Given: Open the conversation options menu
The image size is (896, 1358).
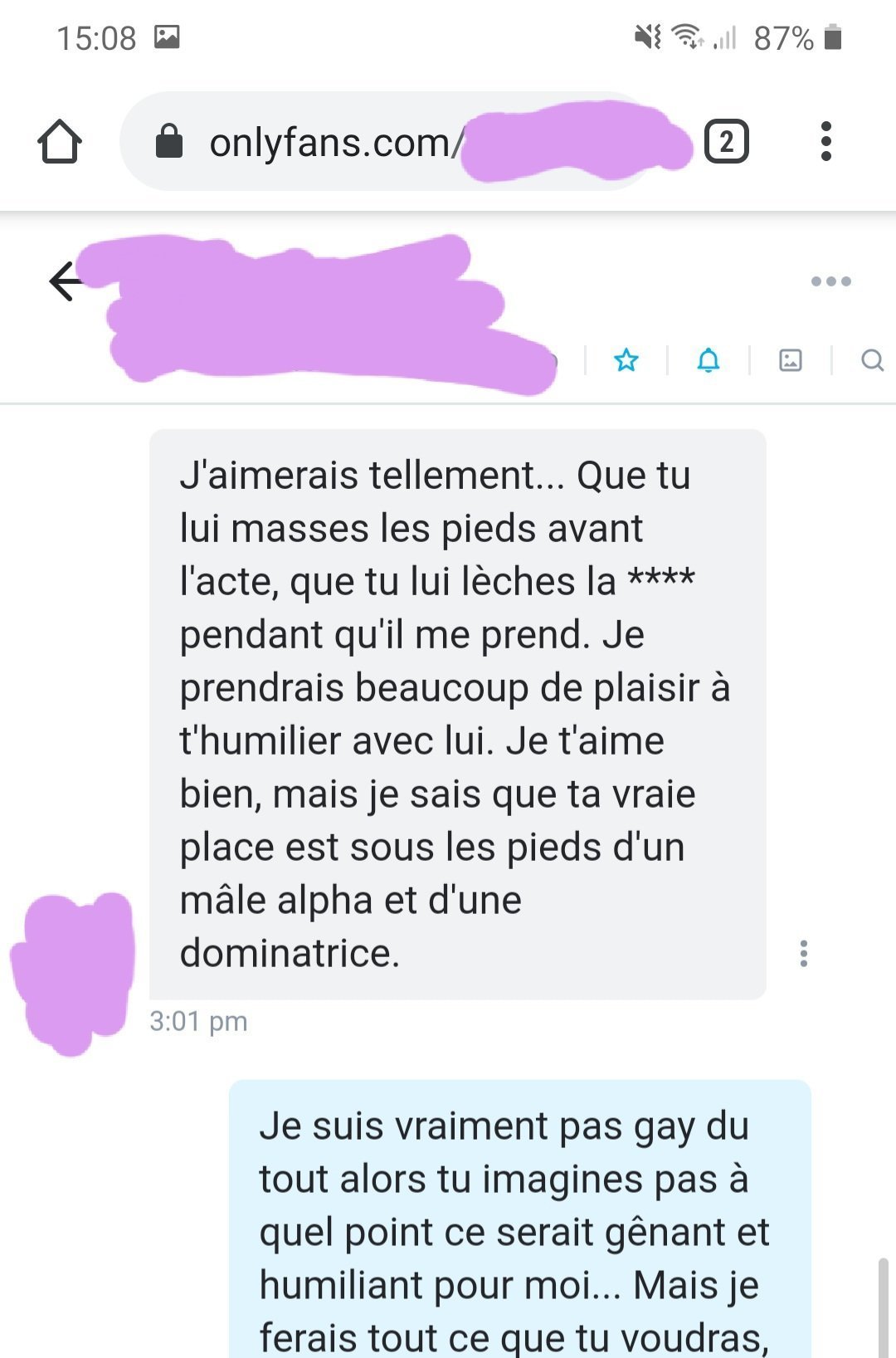Looking at the screenshot, I should click(830, 281).
